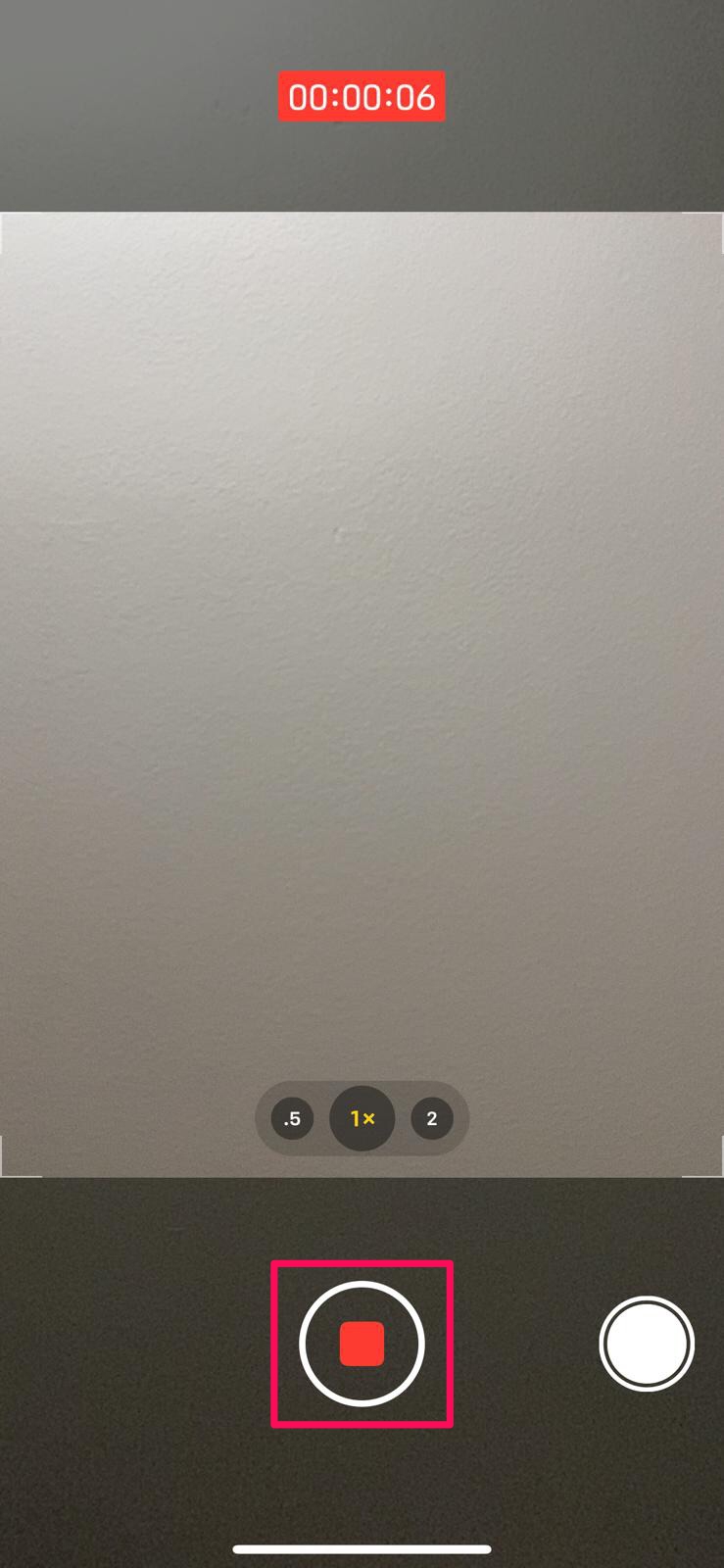Switch to 2 telephoto zoom
The image size is (724, 1568).
pyautogui.click(x=432, y=1118)
